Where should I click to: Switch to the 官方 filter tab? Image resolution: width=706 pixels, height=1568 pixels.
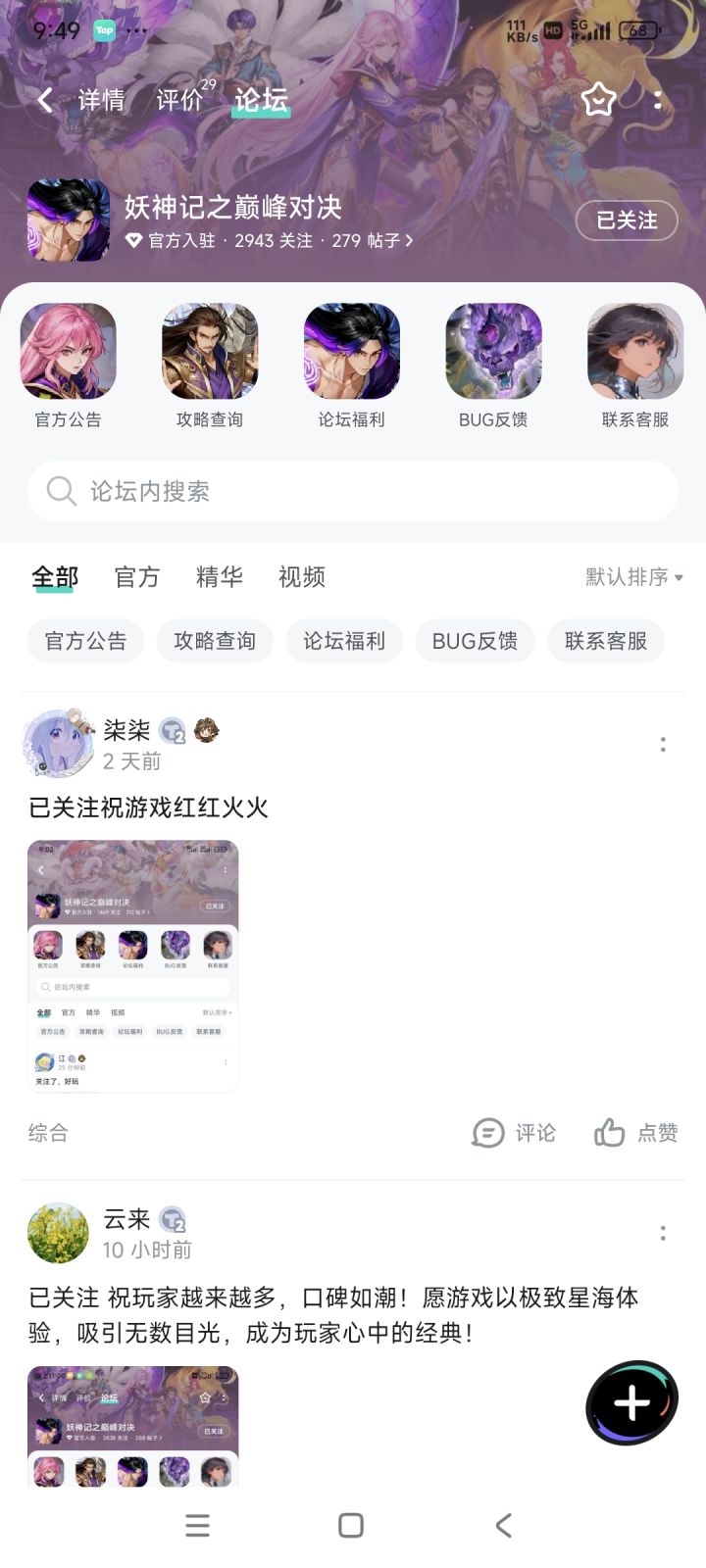click(136, 577)
